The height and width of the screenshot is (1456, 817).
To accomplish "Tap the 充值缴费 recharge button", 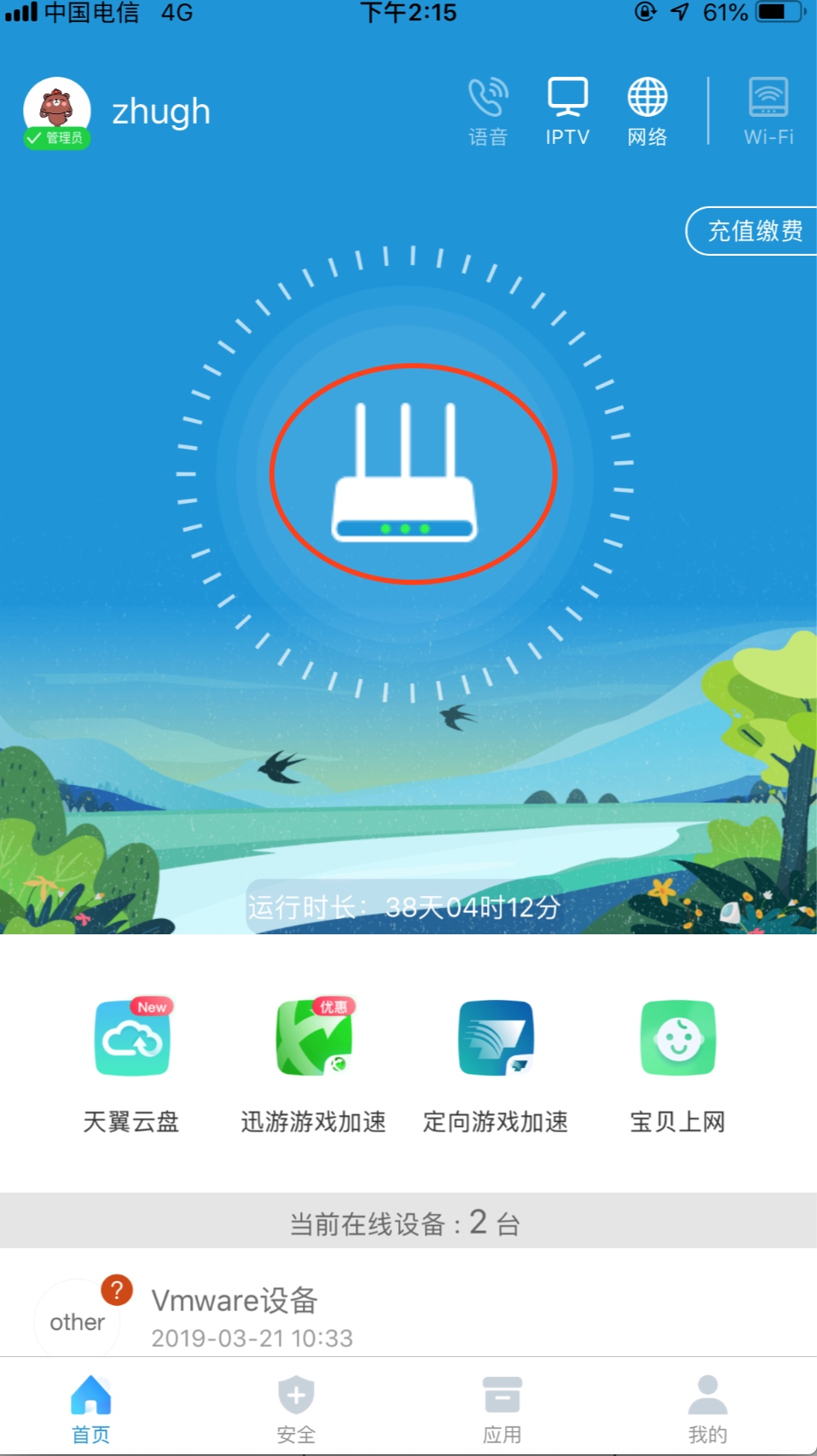I will click(x=754, y=231).
